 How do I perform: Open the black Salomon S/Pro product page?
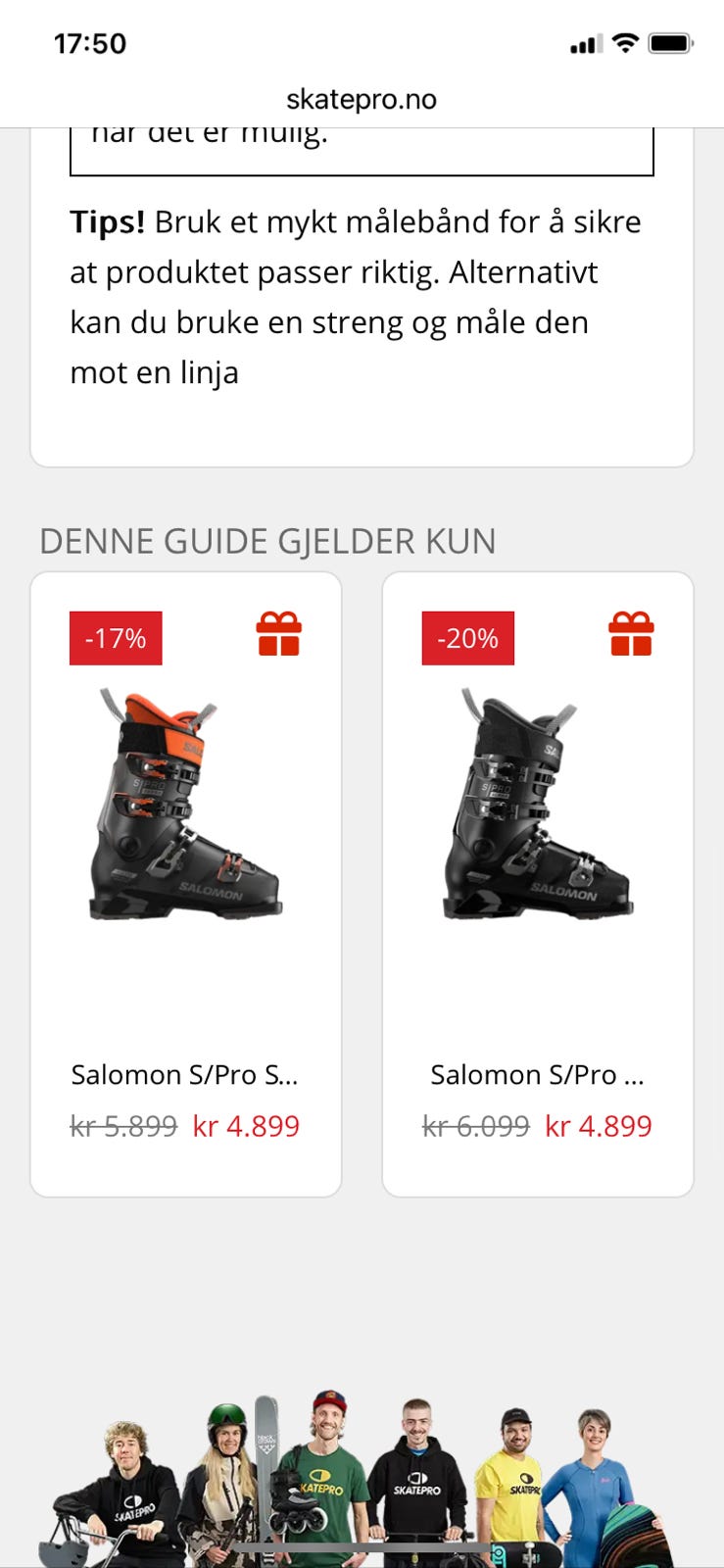pos(538,1073)
